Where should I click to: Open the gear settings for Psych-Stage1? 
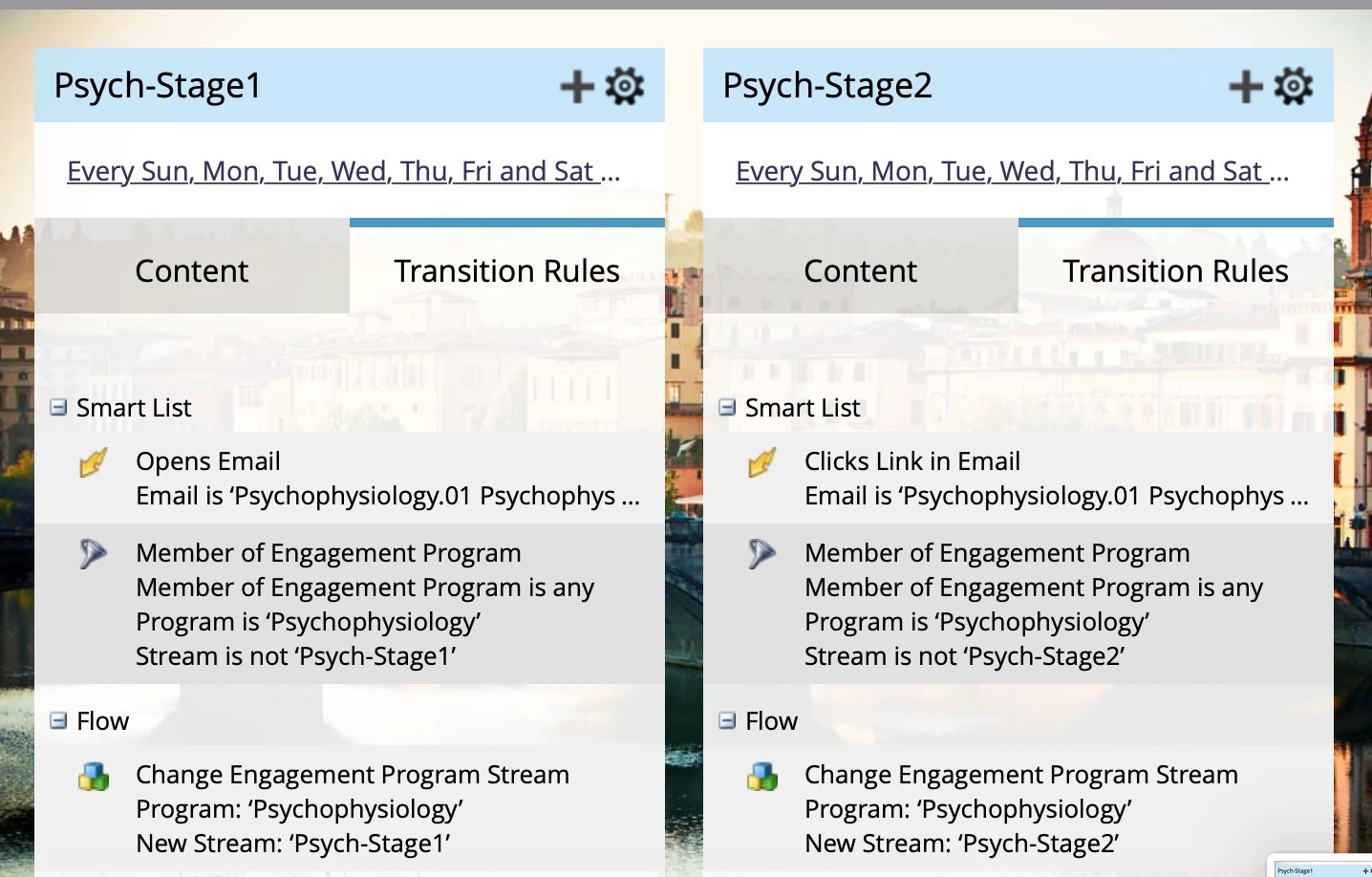(625, 86)
